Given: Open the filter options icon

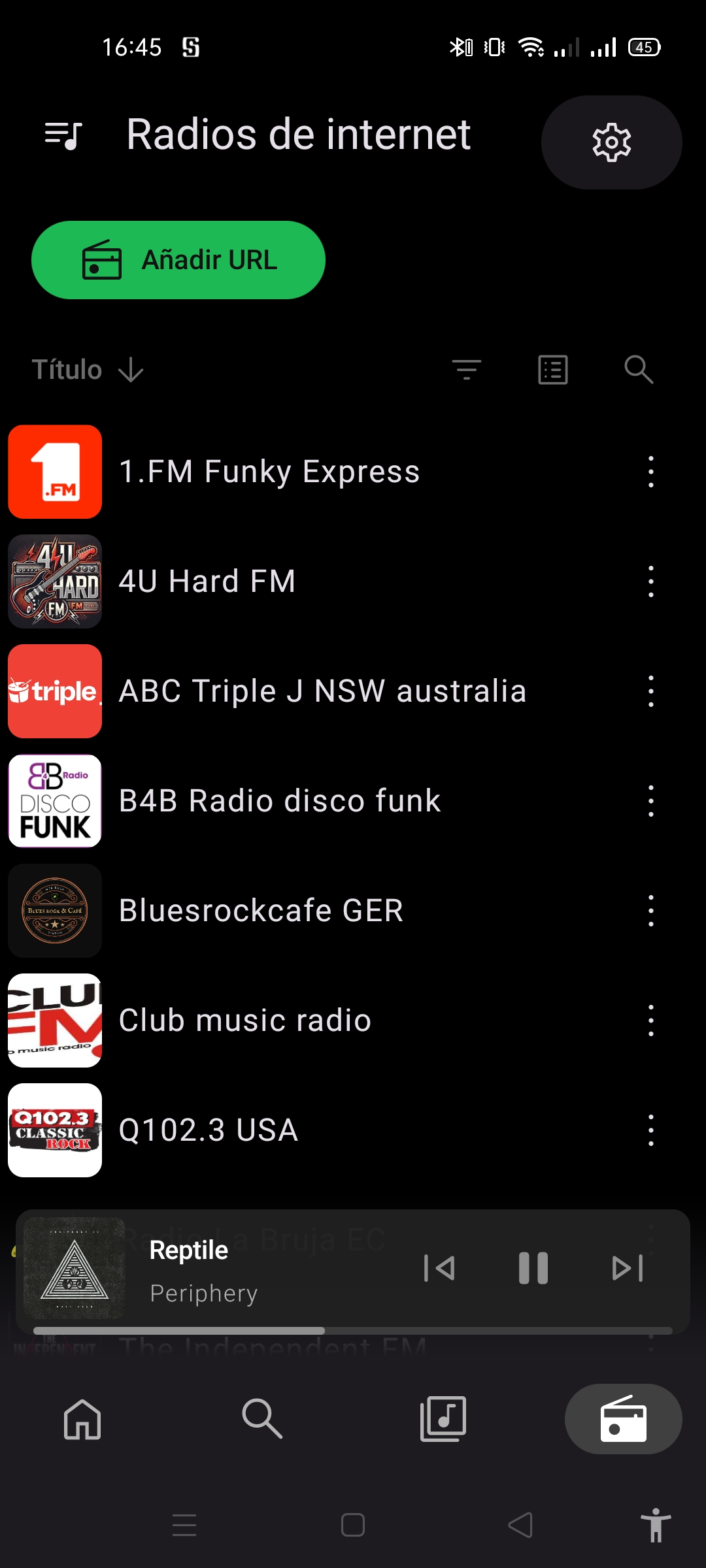Looking at the screenshot, I should 467,370.
